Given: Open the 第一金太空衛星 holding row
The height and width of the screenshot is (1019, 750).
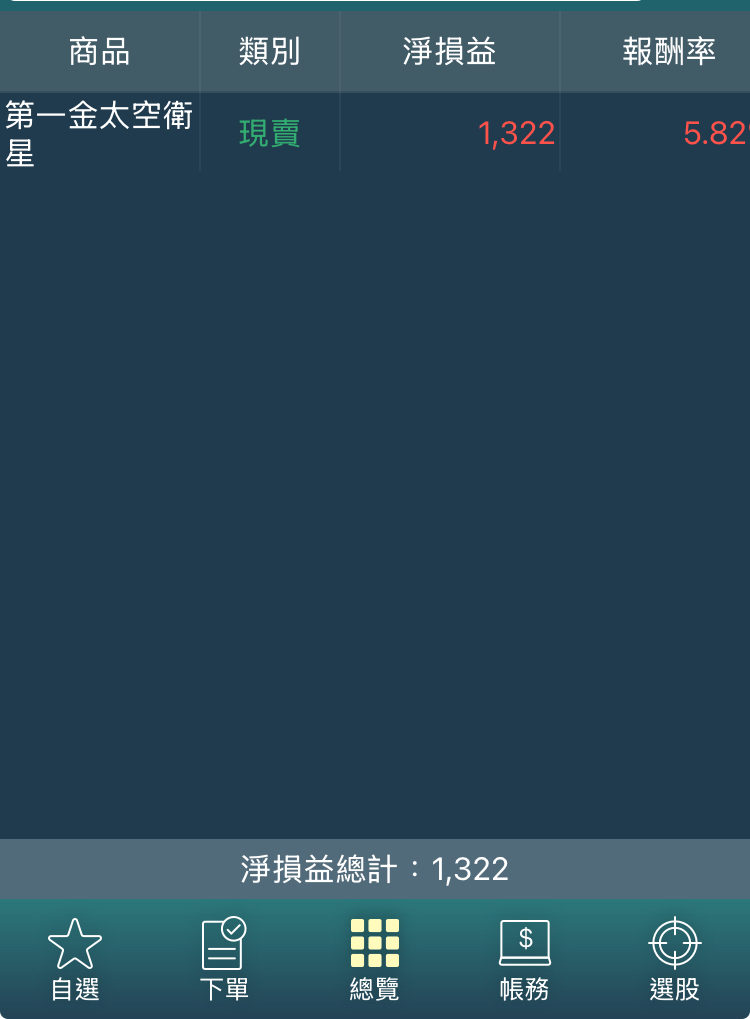Looking at the screenshot, I should click(375, 133).
